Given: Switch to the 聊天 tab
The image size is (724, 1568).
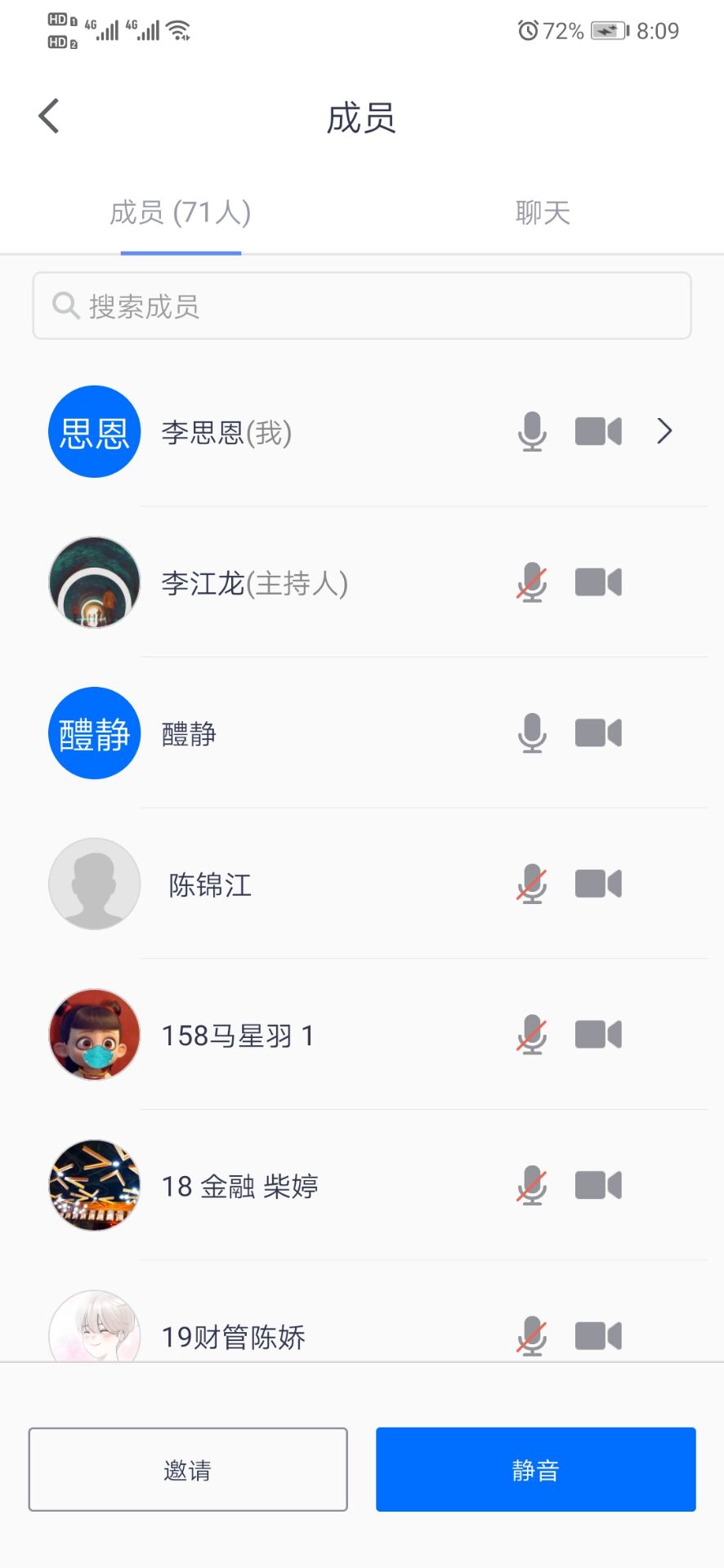Looking at the screenshot, I should pos(543,213).
